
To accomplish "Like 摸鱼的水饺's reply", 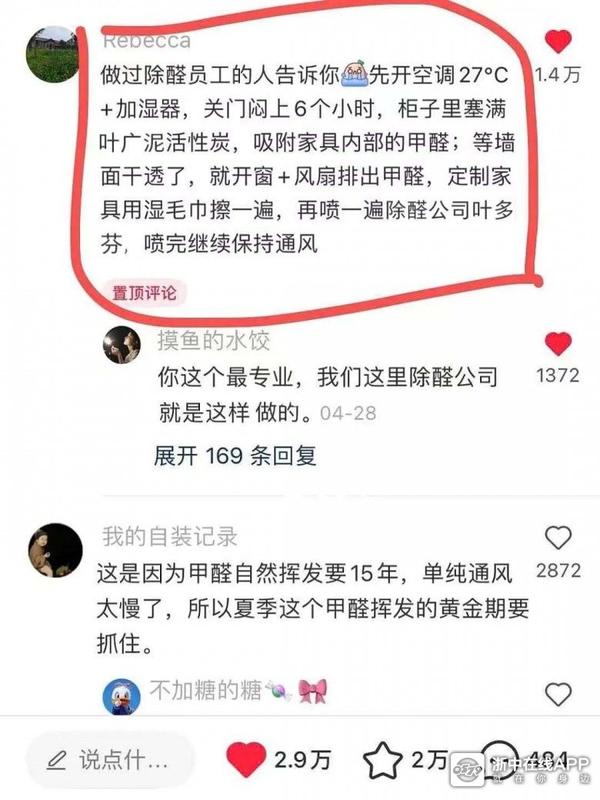I will (558, 345).
